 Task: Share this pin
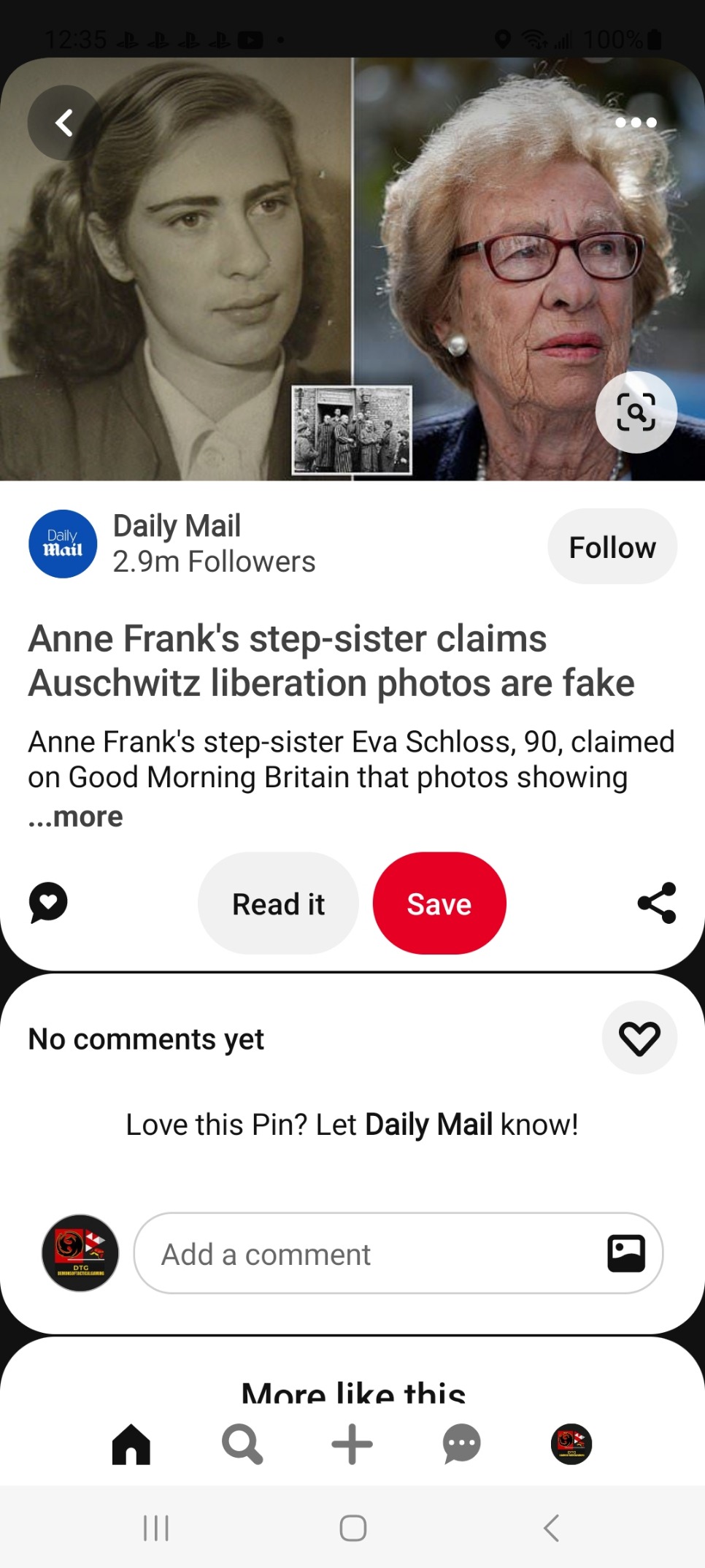[x=657, y=903]
